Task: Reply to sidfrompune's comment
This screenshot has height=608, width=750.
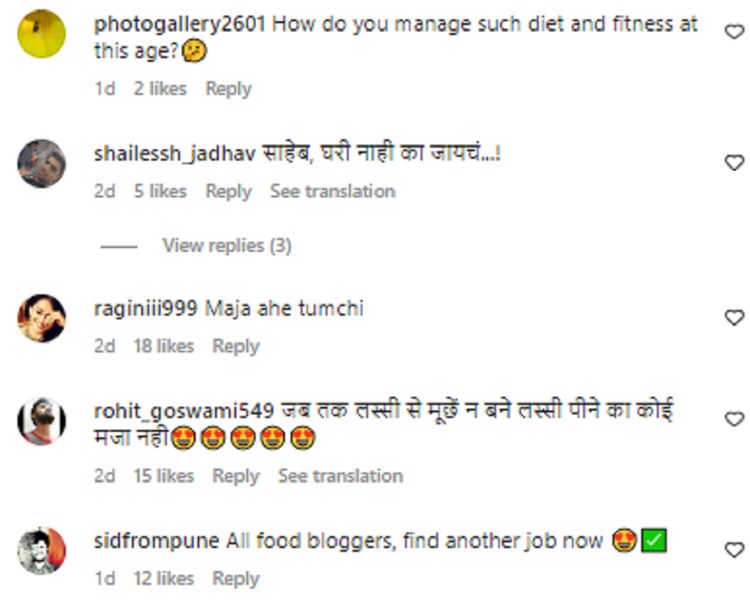Action: (236, 578)
